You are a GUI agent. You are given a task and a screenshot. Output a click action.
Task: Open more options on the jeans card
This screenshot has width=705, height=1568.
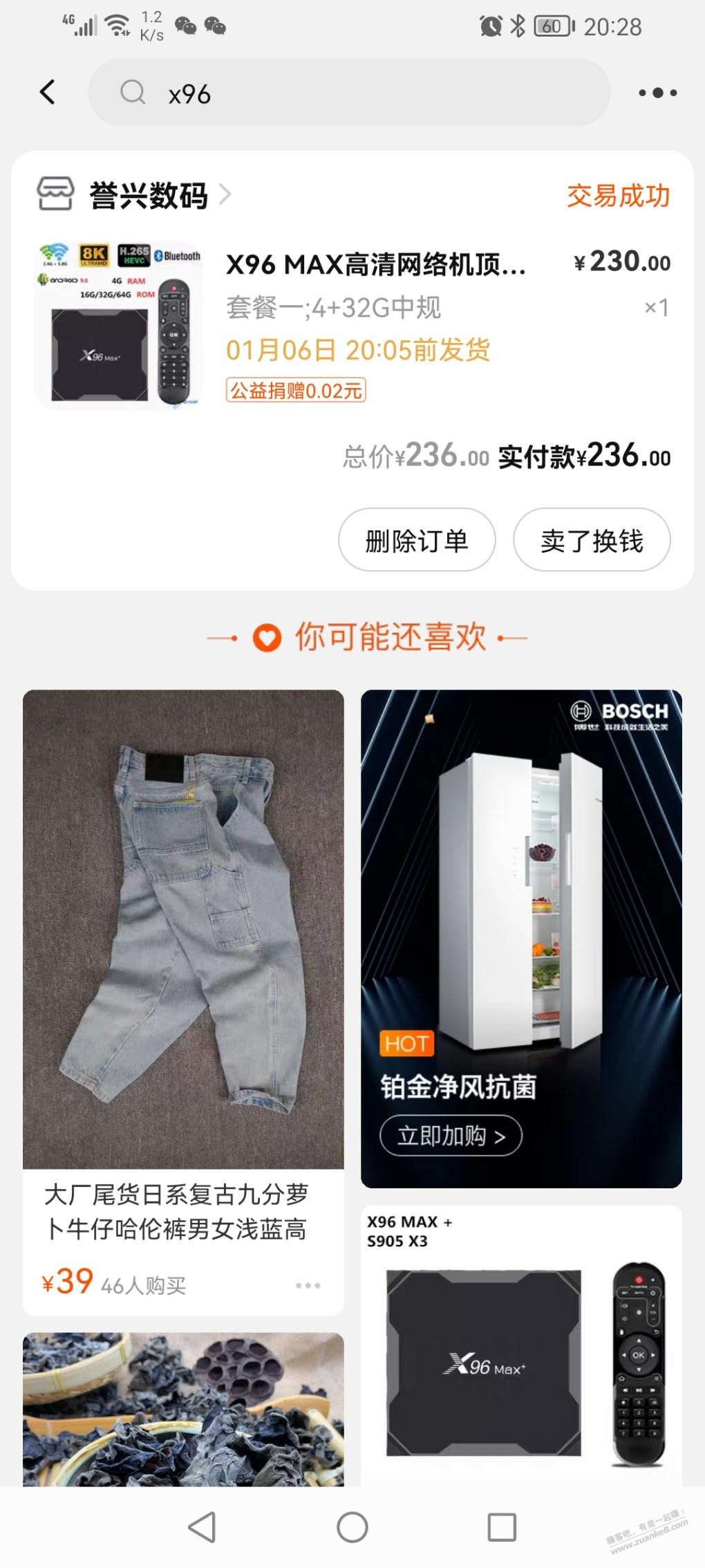point(308,1285)
